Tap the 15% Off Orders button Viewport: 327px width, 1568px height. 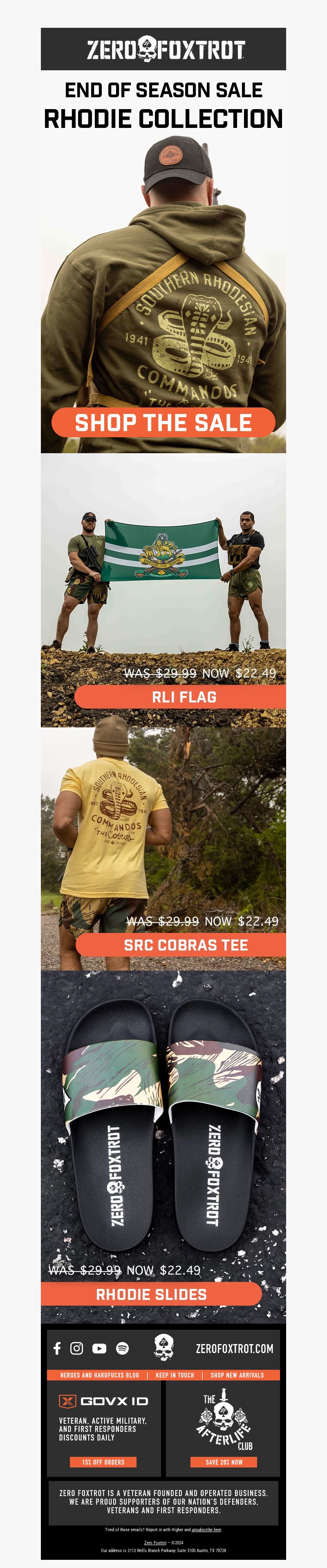[x=103, y=1462]
